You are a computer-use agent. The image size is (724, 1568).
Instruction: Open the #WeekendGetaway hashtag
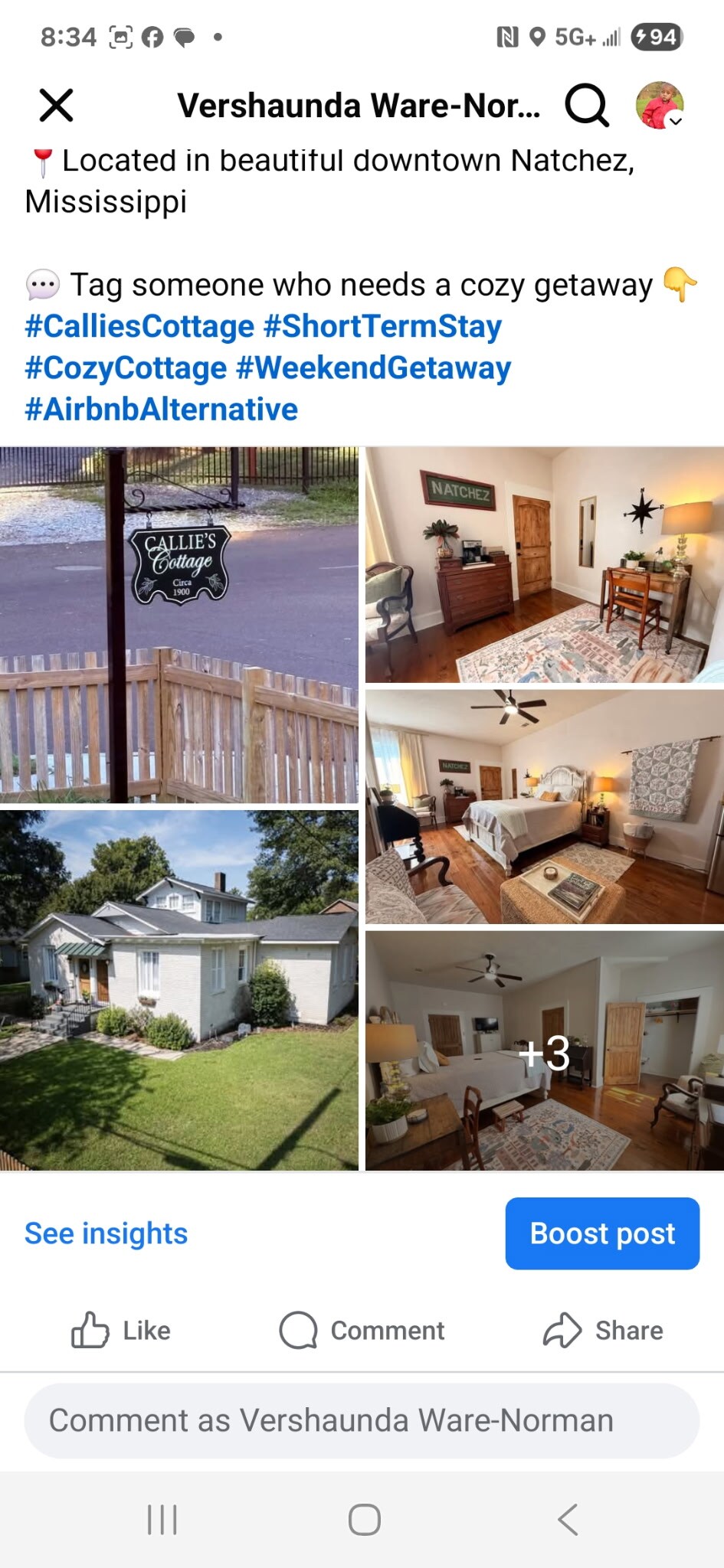tap(373, 367)
